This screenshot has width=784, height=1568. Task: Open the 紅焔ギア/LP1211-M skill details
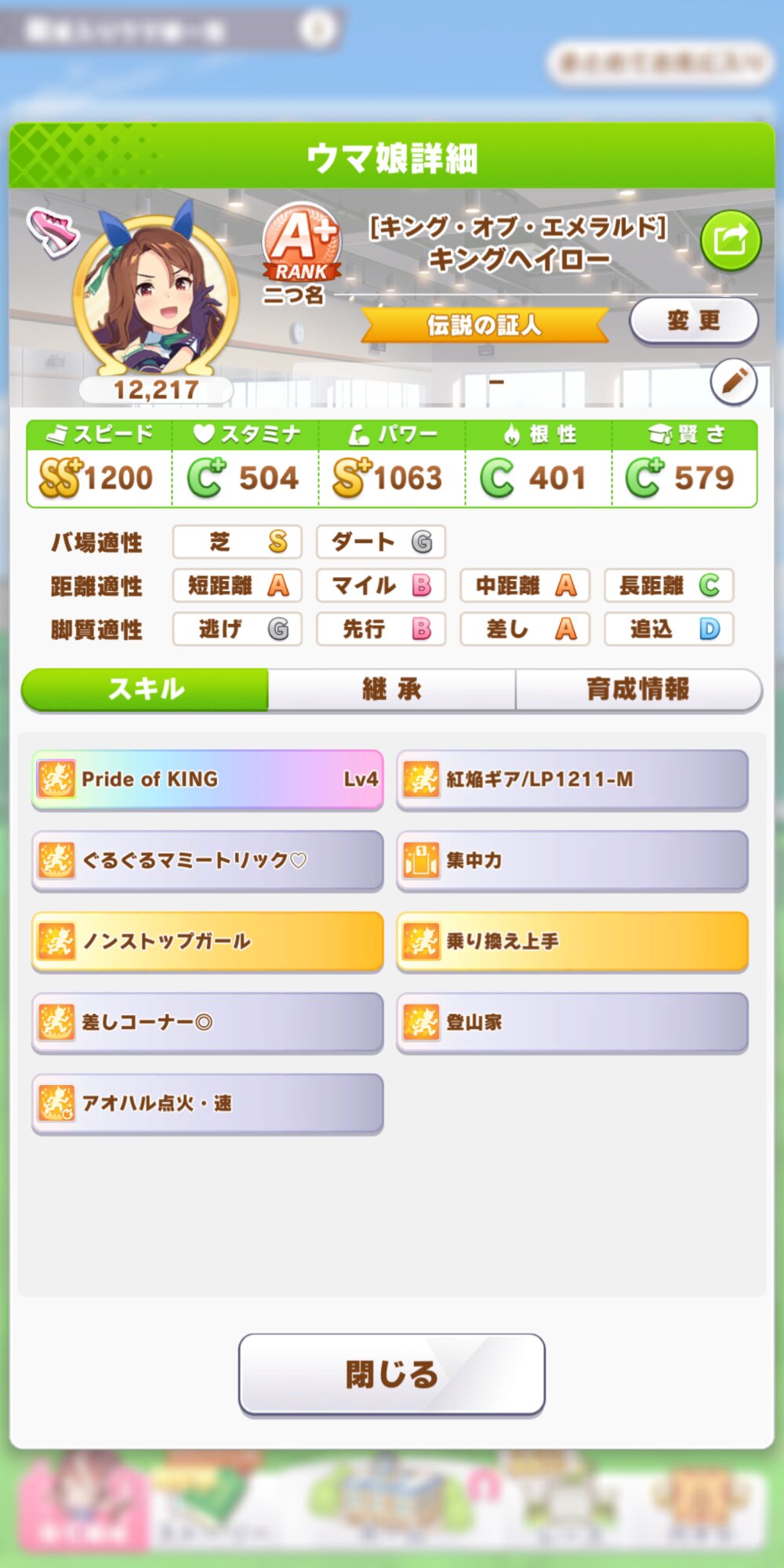point(572,779)
